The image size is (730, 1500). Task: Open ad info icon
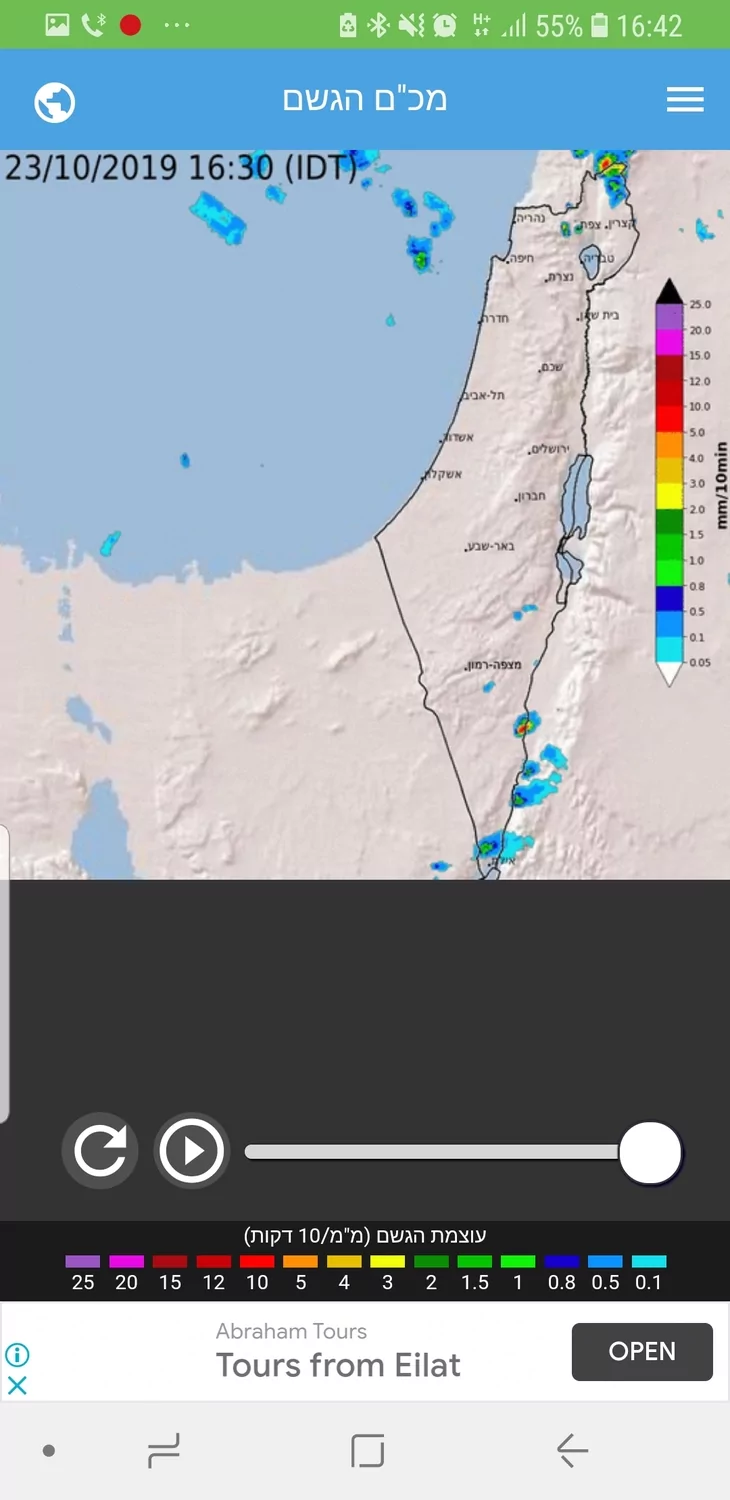click(x=17, y=1354)
